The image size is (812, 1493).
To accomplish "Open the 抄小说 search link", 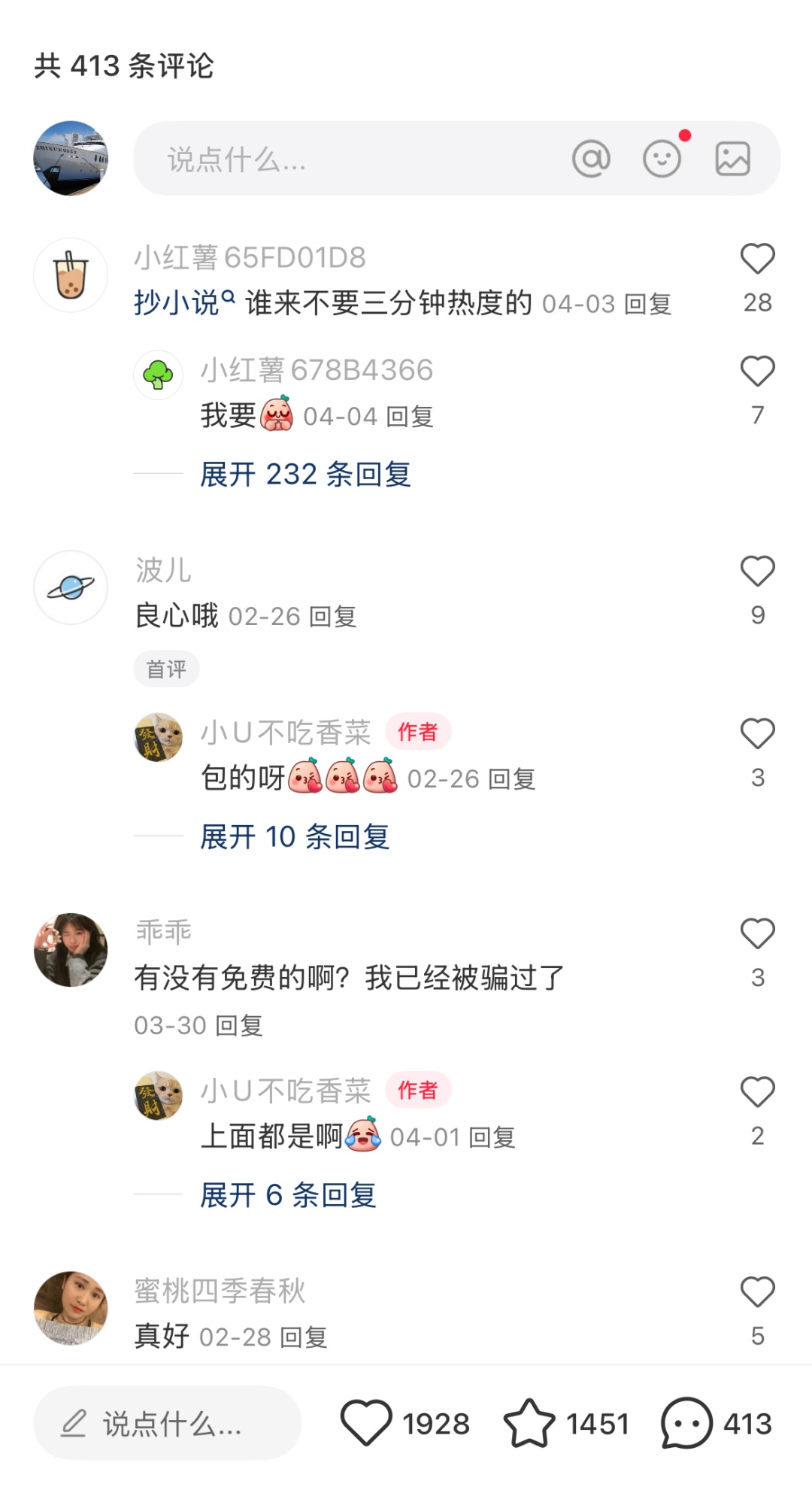I will [x=184, y=303].
